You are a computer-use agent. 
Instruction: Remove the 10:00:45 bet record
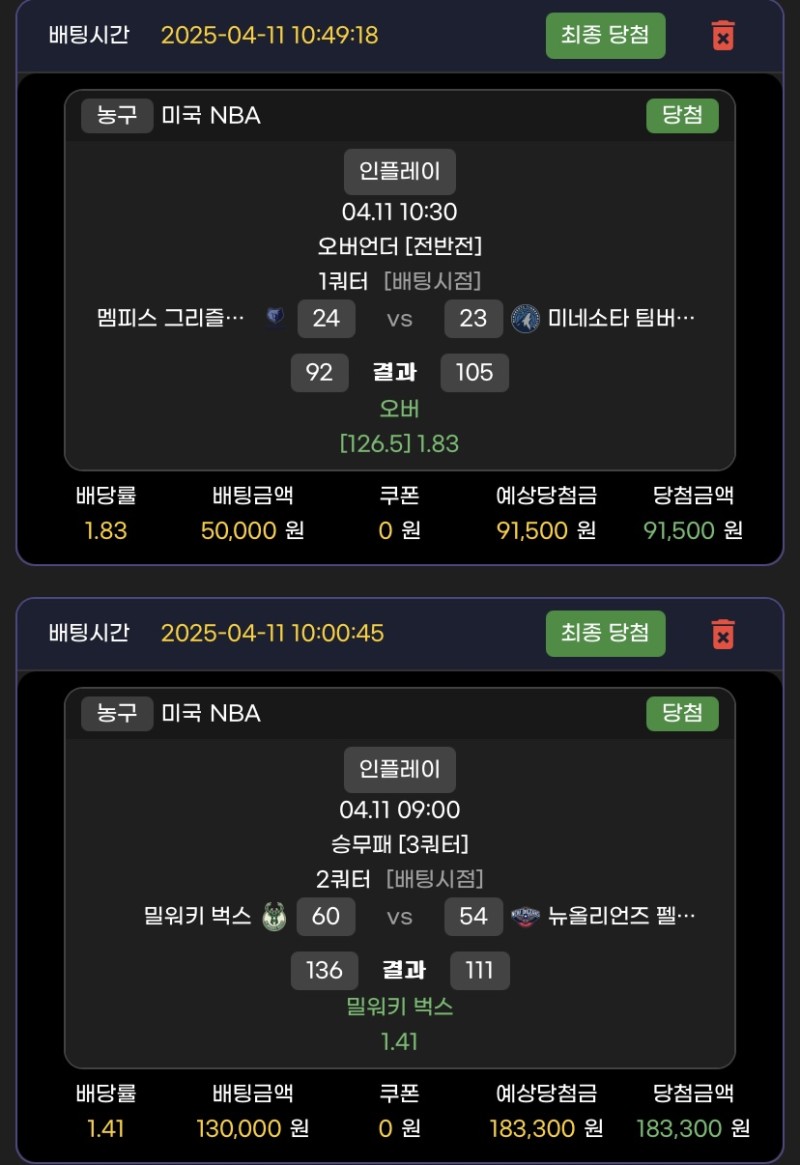point(722,633)
